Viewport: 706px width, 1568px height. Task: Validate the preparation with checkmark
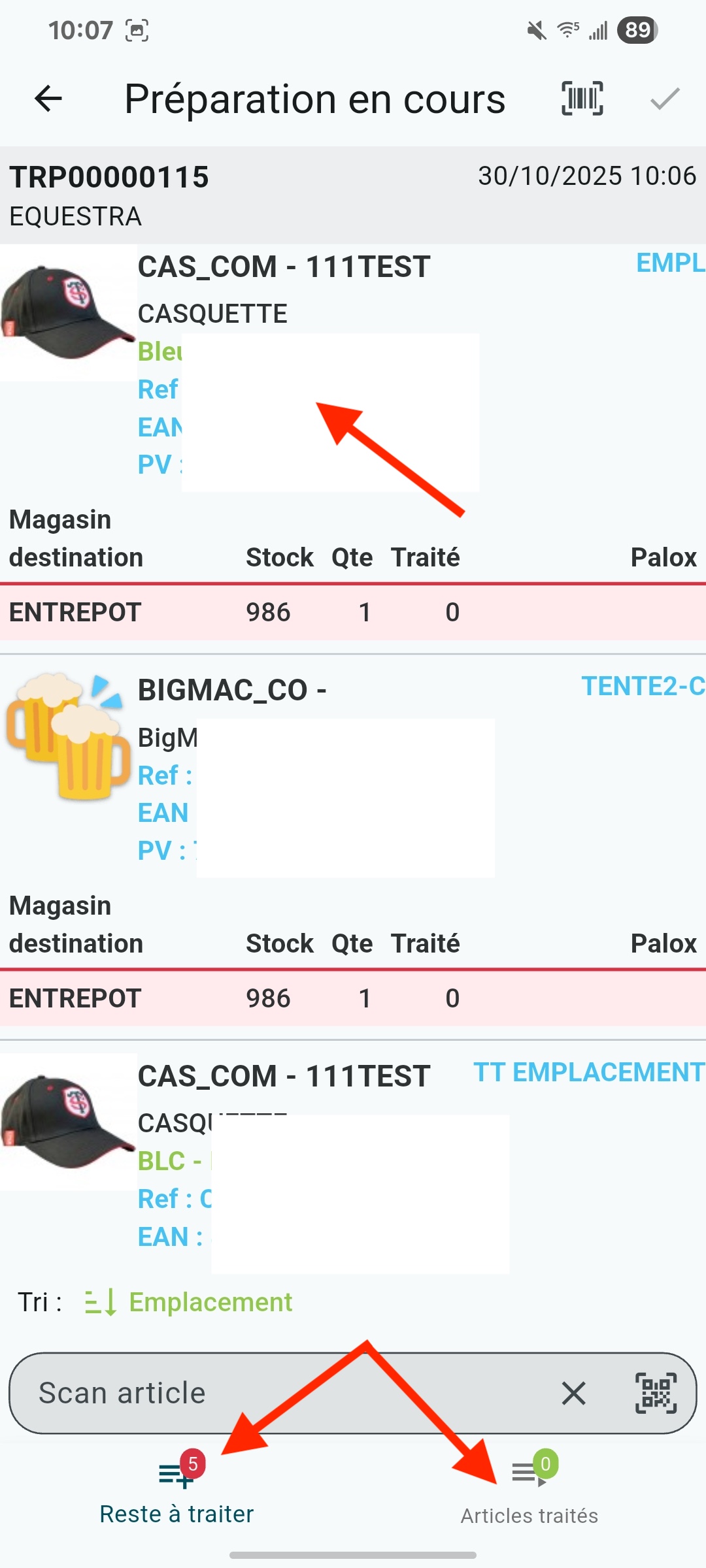pos(665,99)
